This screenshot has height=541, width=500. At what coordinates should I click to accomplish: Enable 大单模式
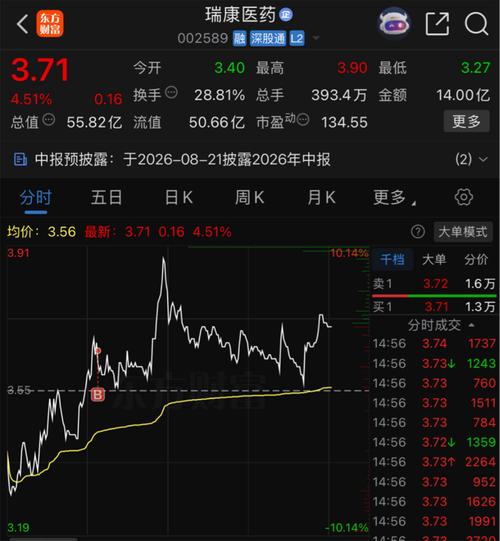pyautogui.click(x=462, y=232)
